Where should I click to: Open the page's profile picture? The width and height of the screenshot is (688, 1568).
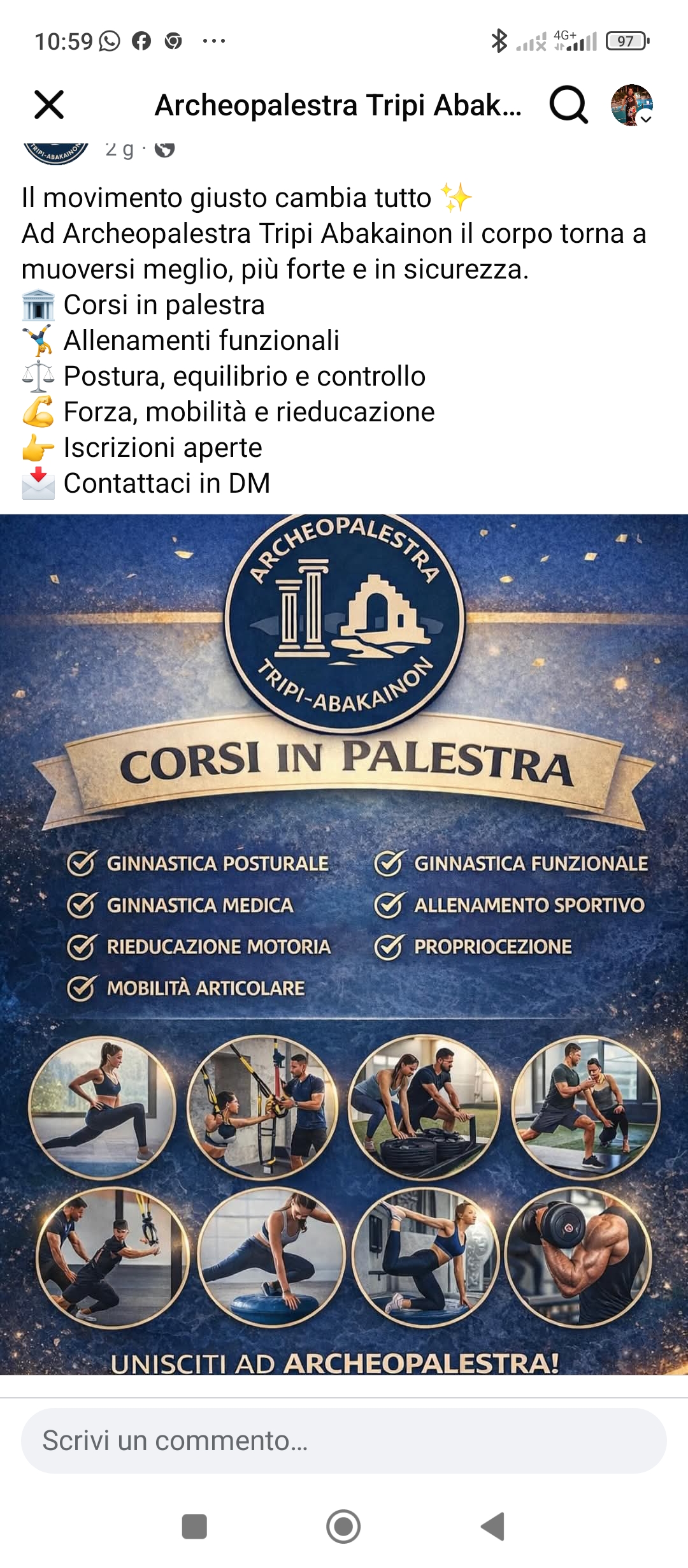(x=56, y=152)
